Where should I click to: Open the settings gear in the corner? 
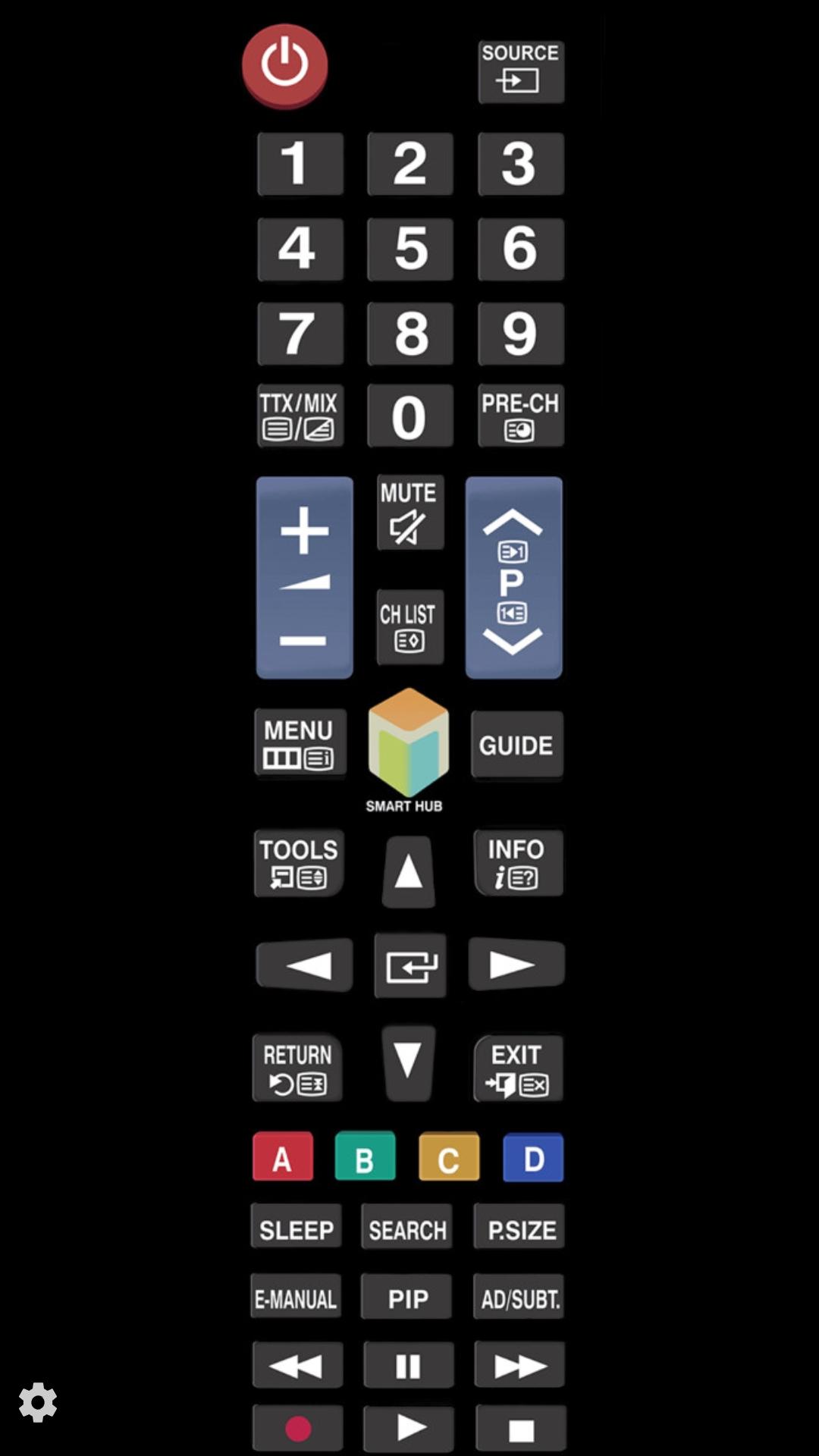pyautogui.click(x=39, y=1402)
